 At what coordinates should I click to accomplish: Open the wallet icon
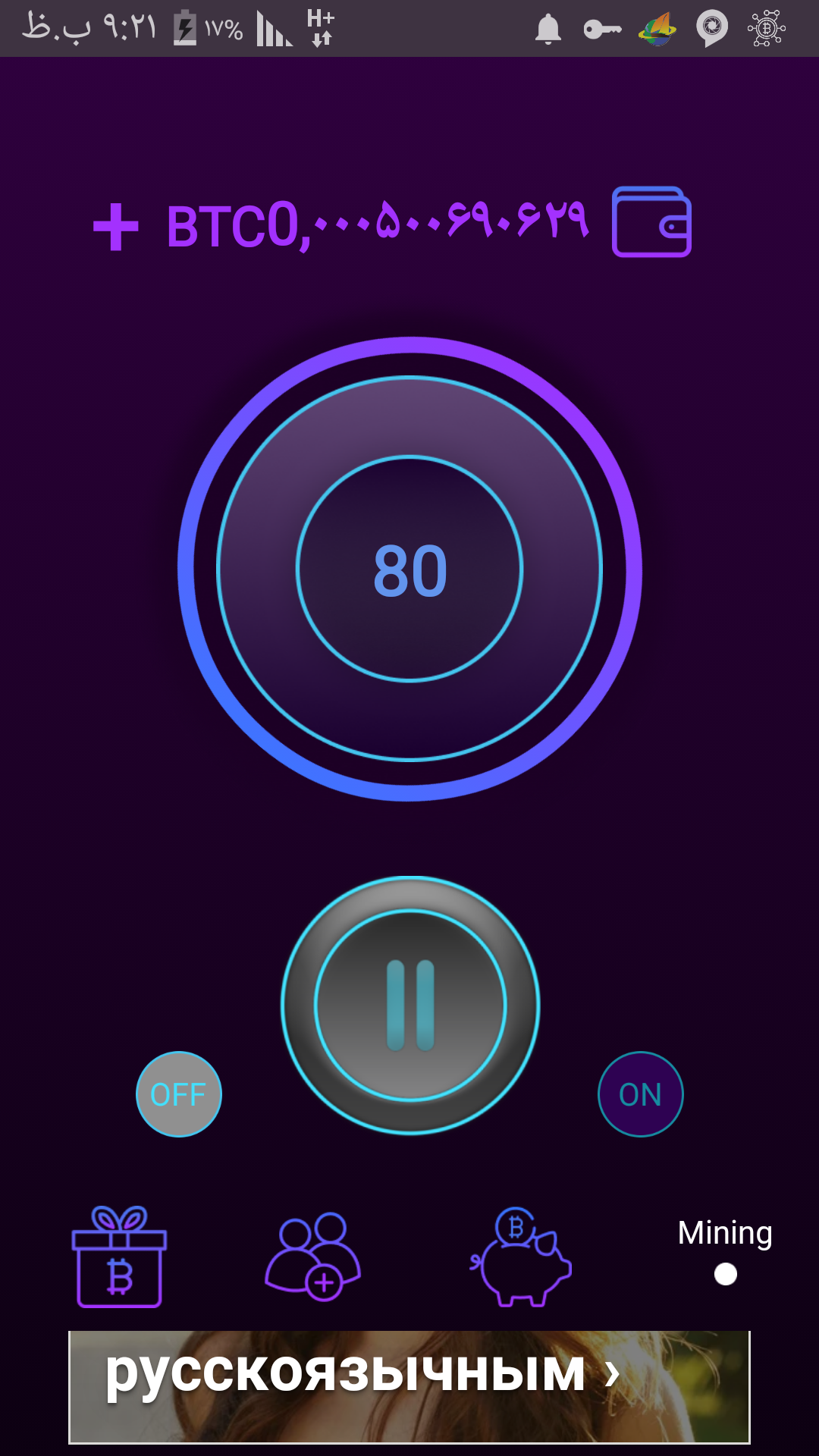point(651,222)
